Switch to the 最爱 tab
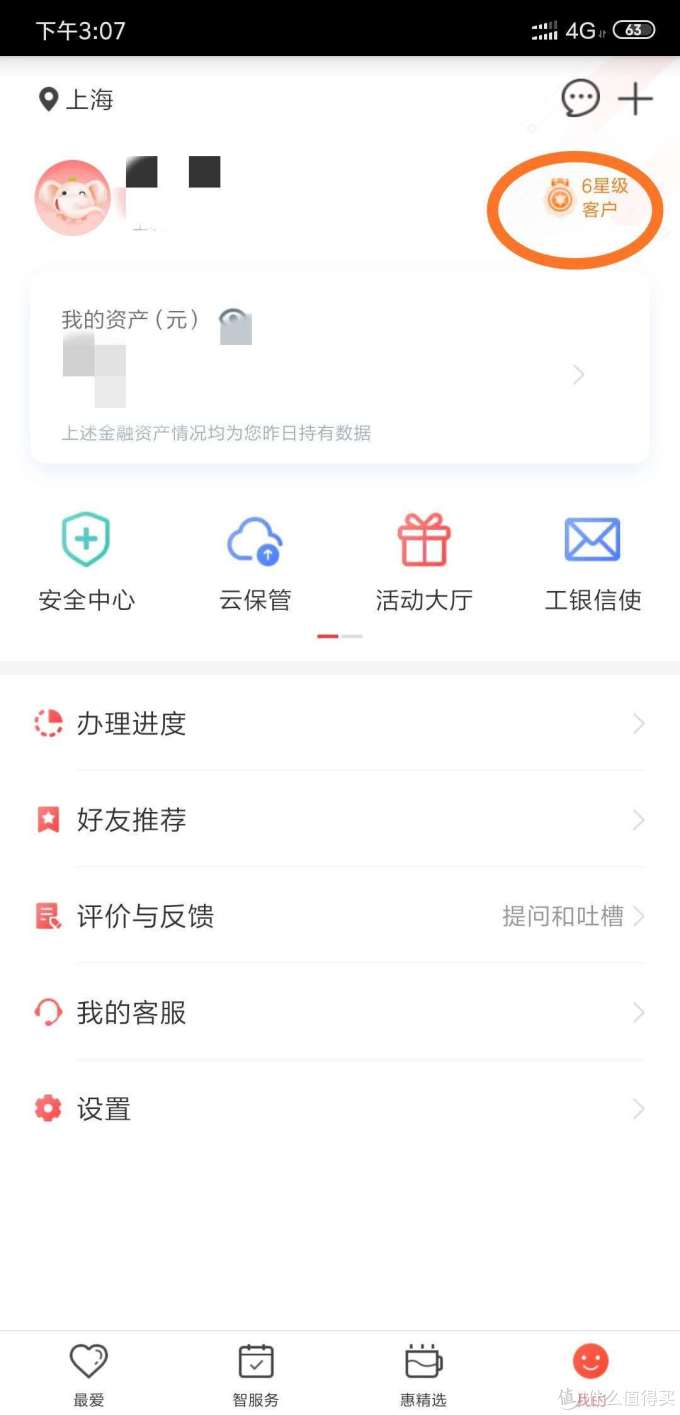Viewport: 680px width, 1415px height. (x=88, y=1373)
